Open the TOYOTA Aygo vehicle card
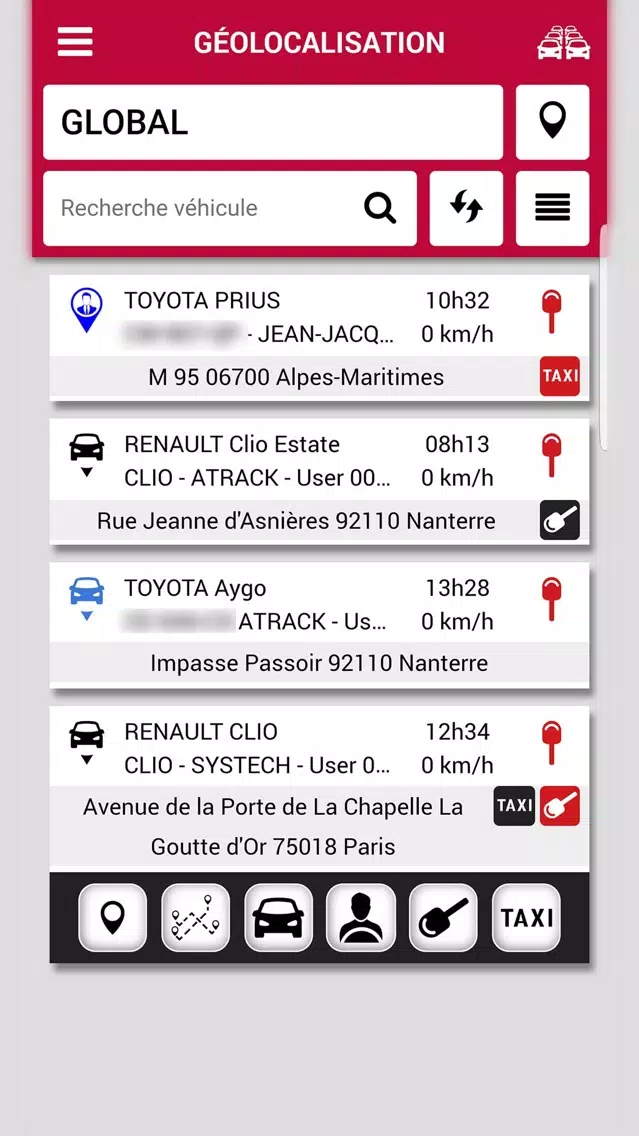Screen dimensions: 639x1136 [x=319, y=625]
